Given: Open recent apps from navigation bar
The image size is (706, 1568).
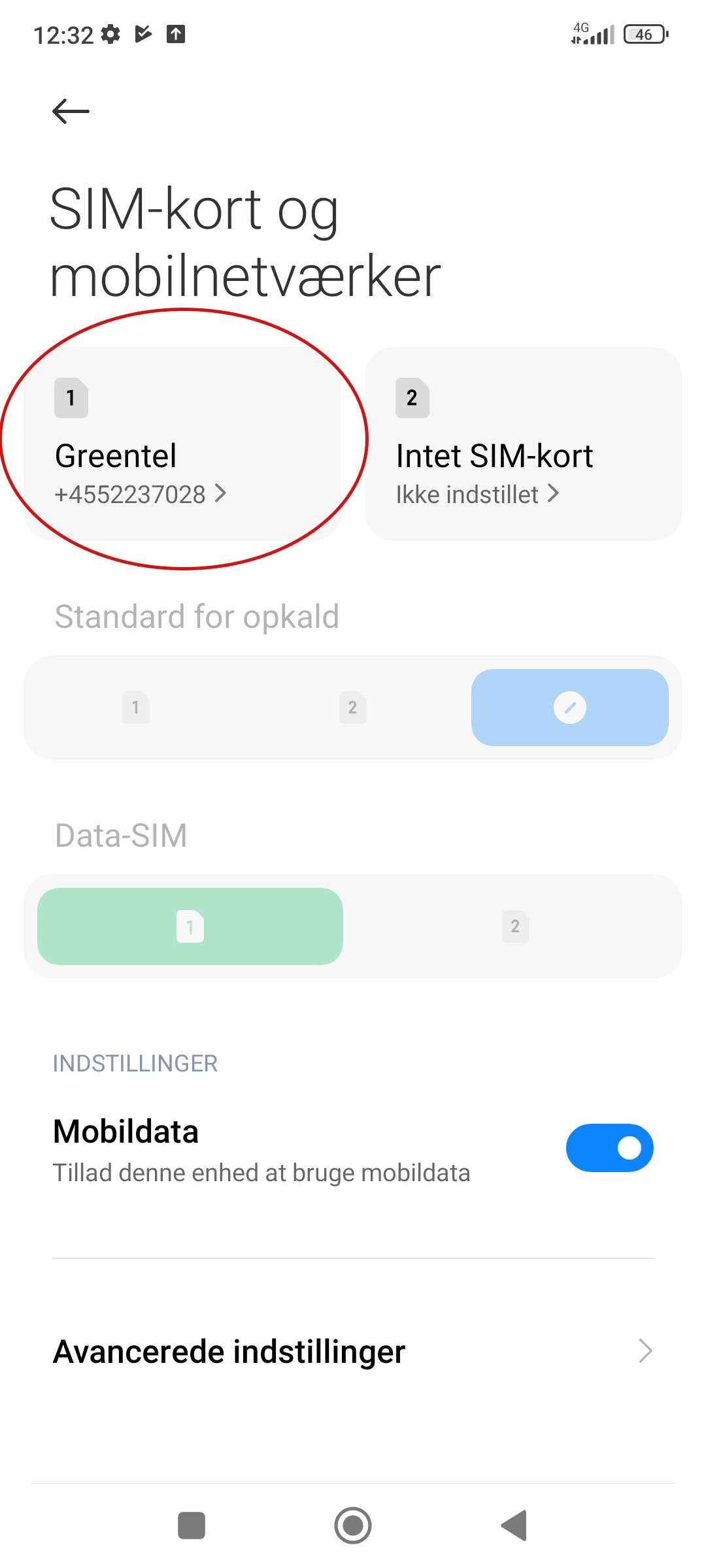Looking at the screenshot, I should [192, 1526].
